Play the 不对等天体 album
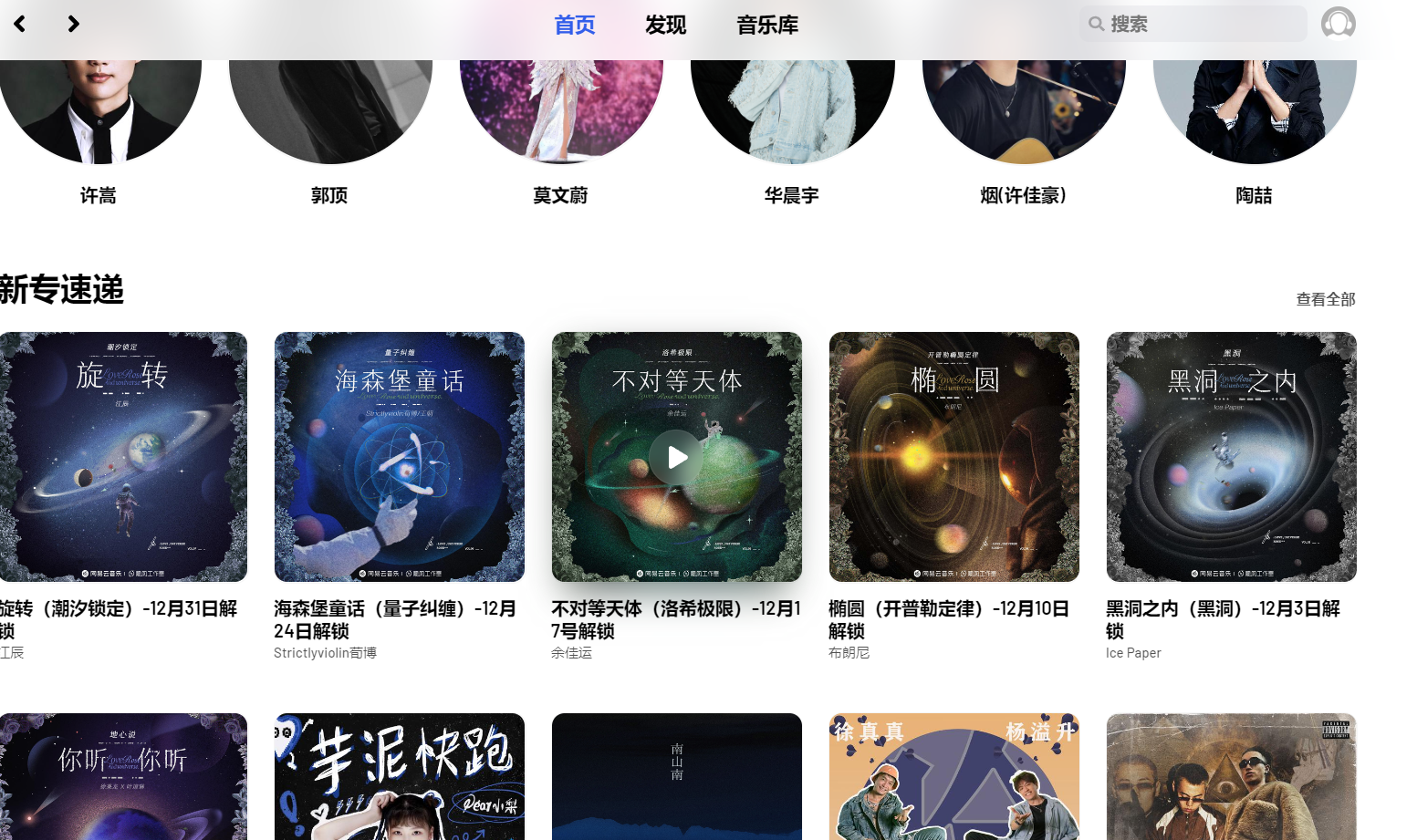Screen dimensions: 1417x840 click(x=676, y=457)
